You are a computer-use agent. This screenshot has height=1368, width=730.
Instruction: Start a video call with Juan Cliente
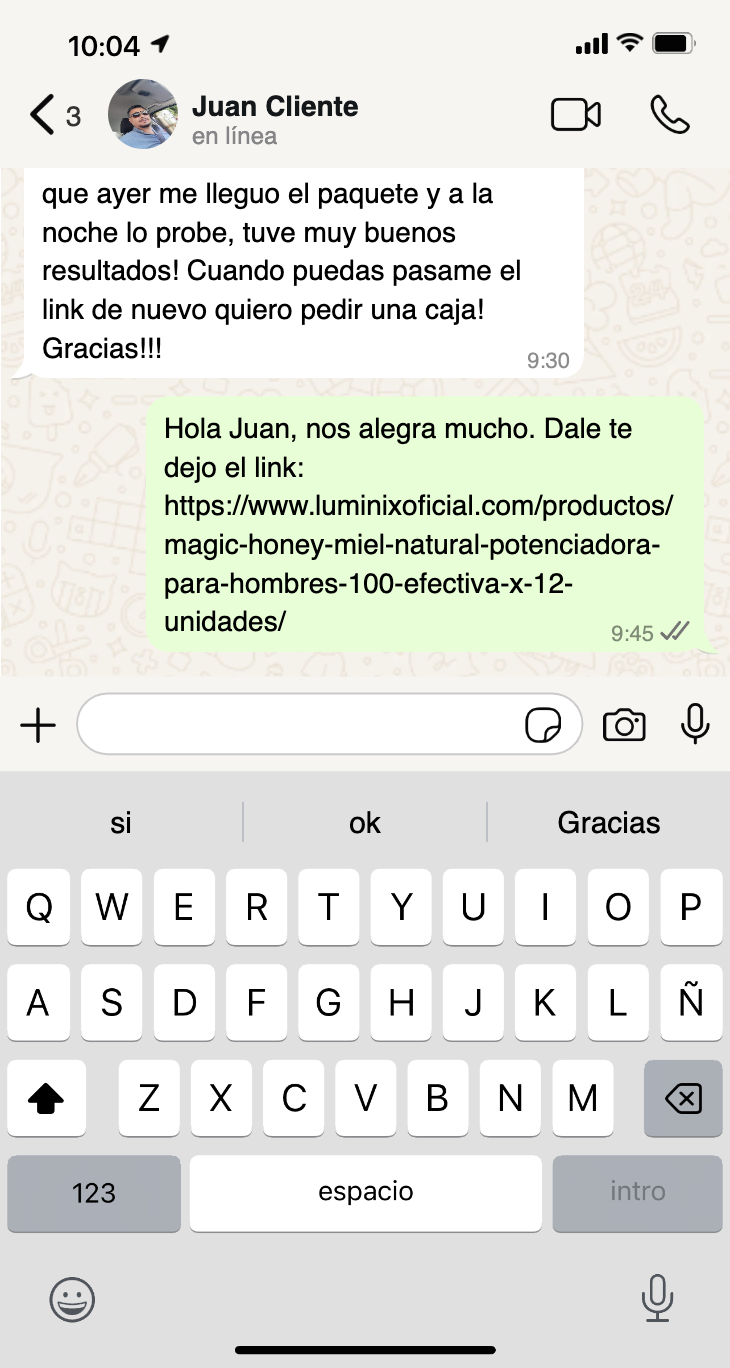[576, 115]
